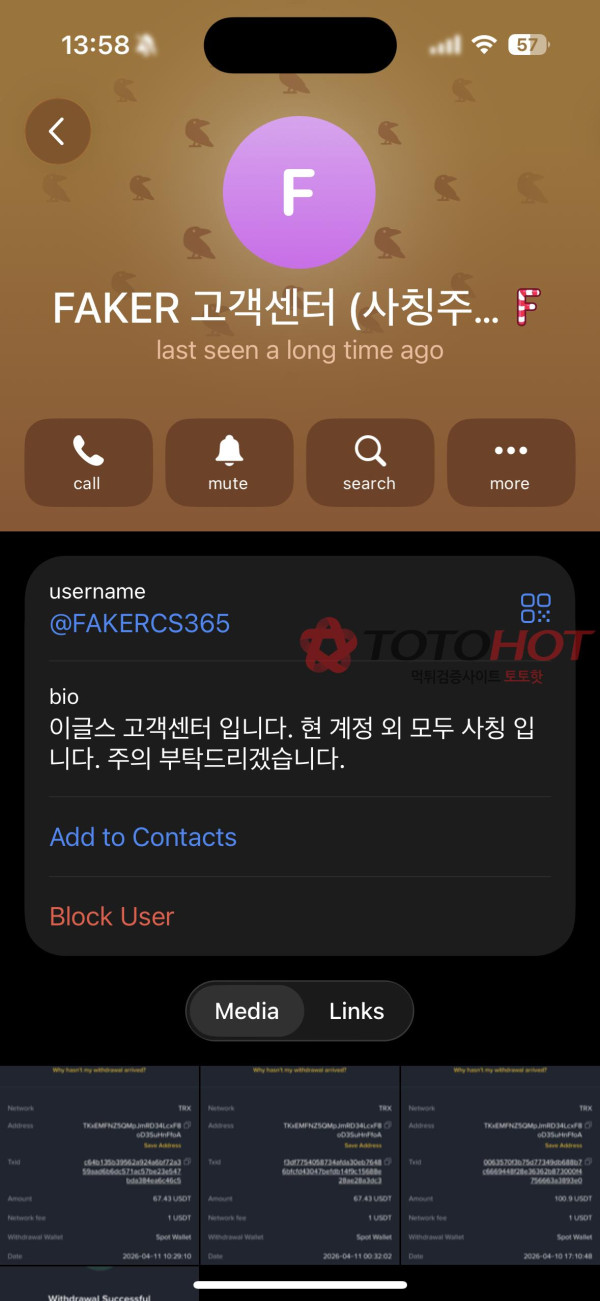Choose Block User
Viewport: 600px width, 1301px height.
click(x=112, y=916)
